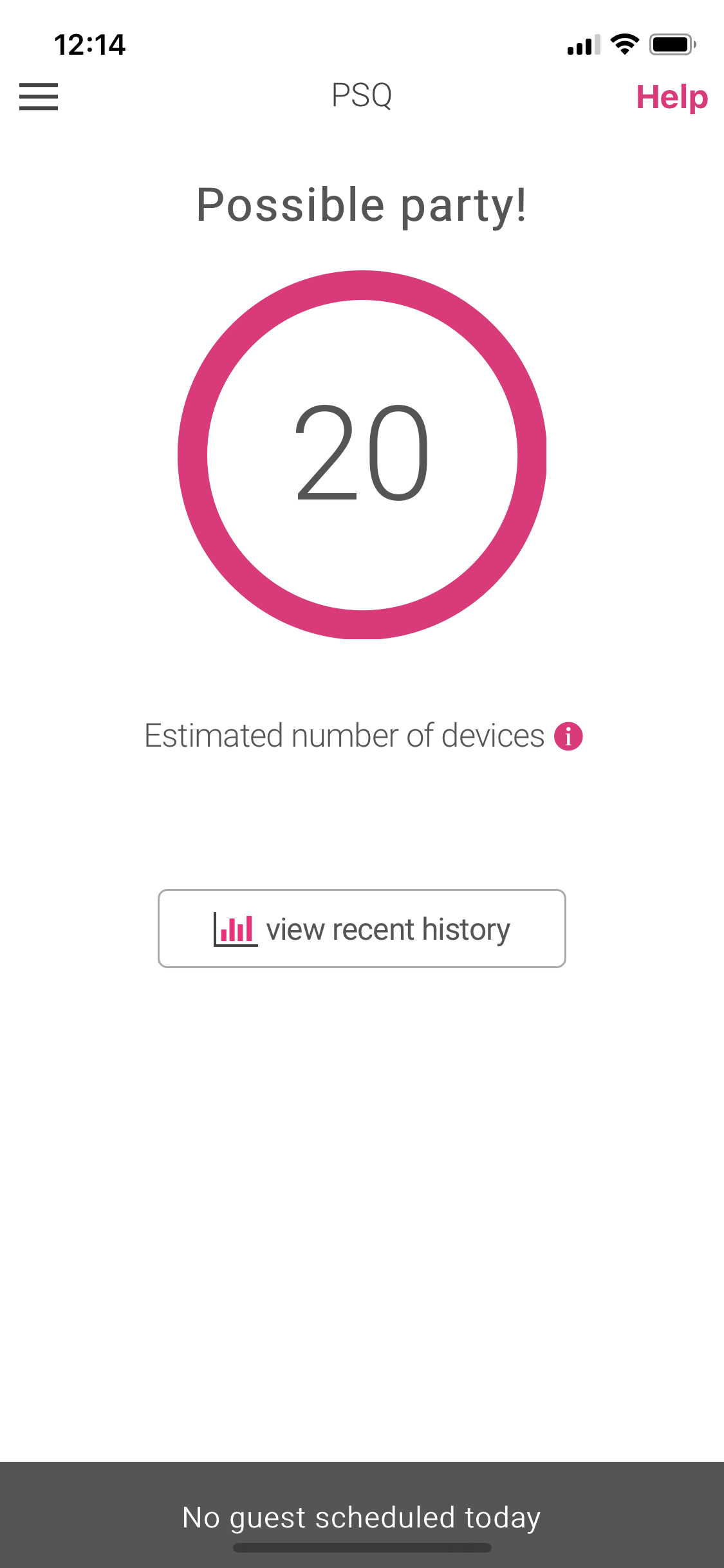The image size is (724, 1568).
Task: Open the hamburger drawer menu
Action: click(39, 97)
